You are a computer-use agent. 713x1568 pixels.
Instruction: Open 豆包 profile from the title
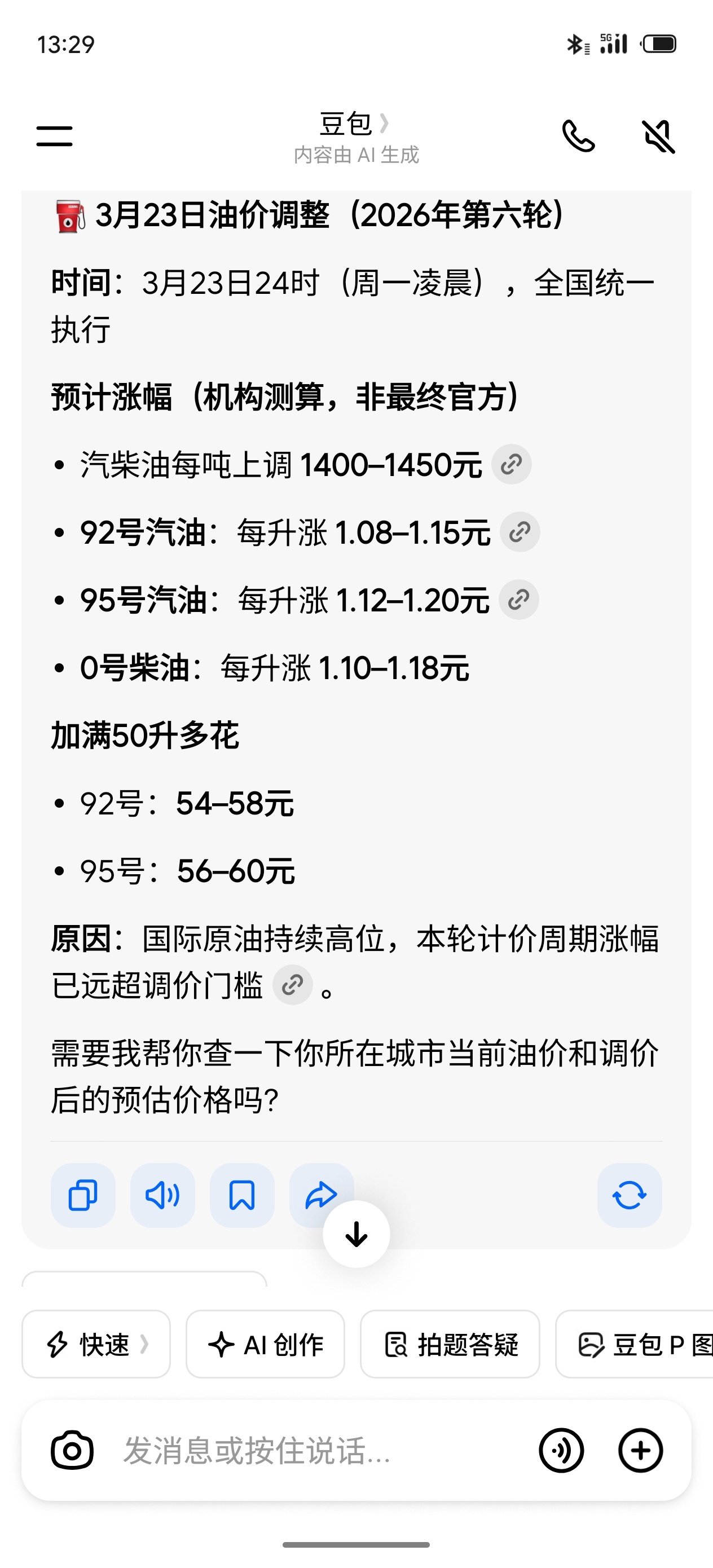[x=354, y=124]
